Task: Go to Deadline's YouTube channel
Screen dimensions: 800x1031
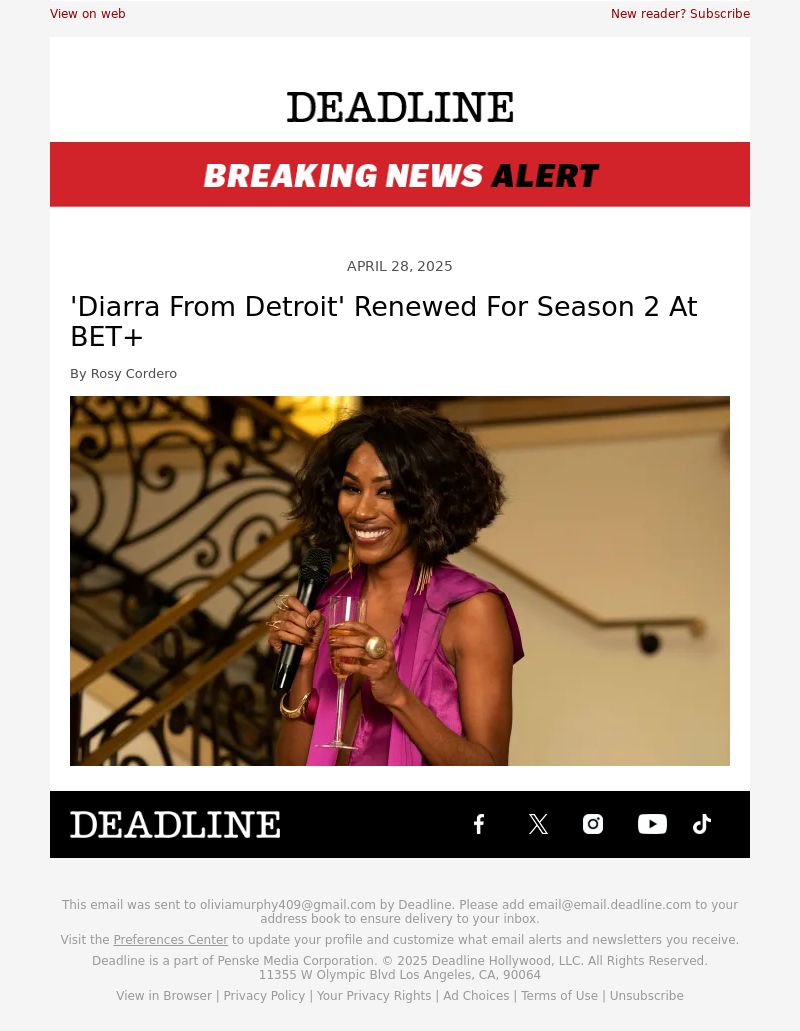Action: pos(652,824)
